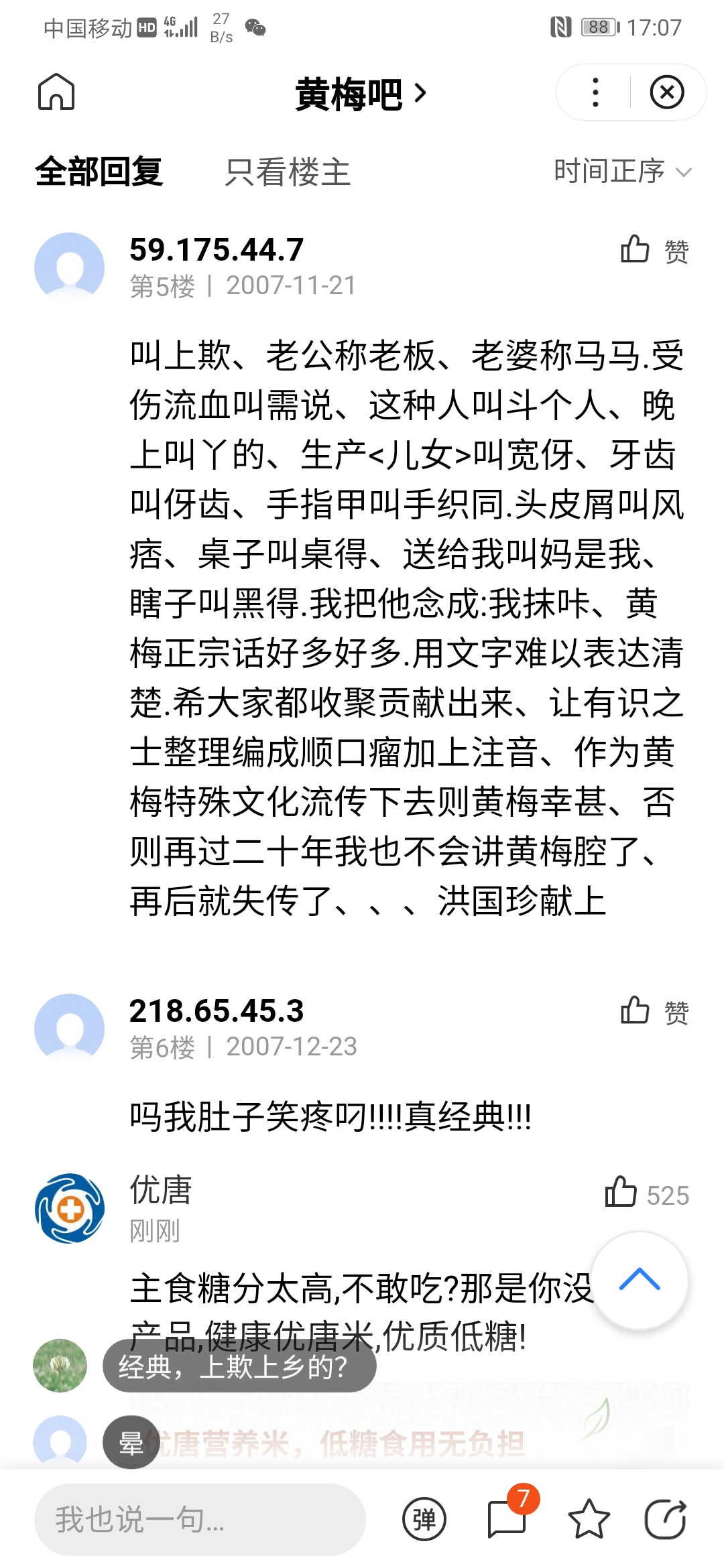Open the three-dot more options menu
Screen dimensions: 724x1568
595,92
